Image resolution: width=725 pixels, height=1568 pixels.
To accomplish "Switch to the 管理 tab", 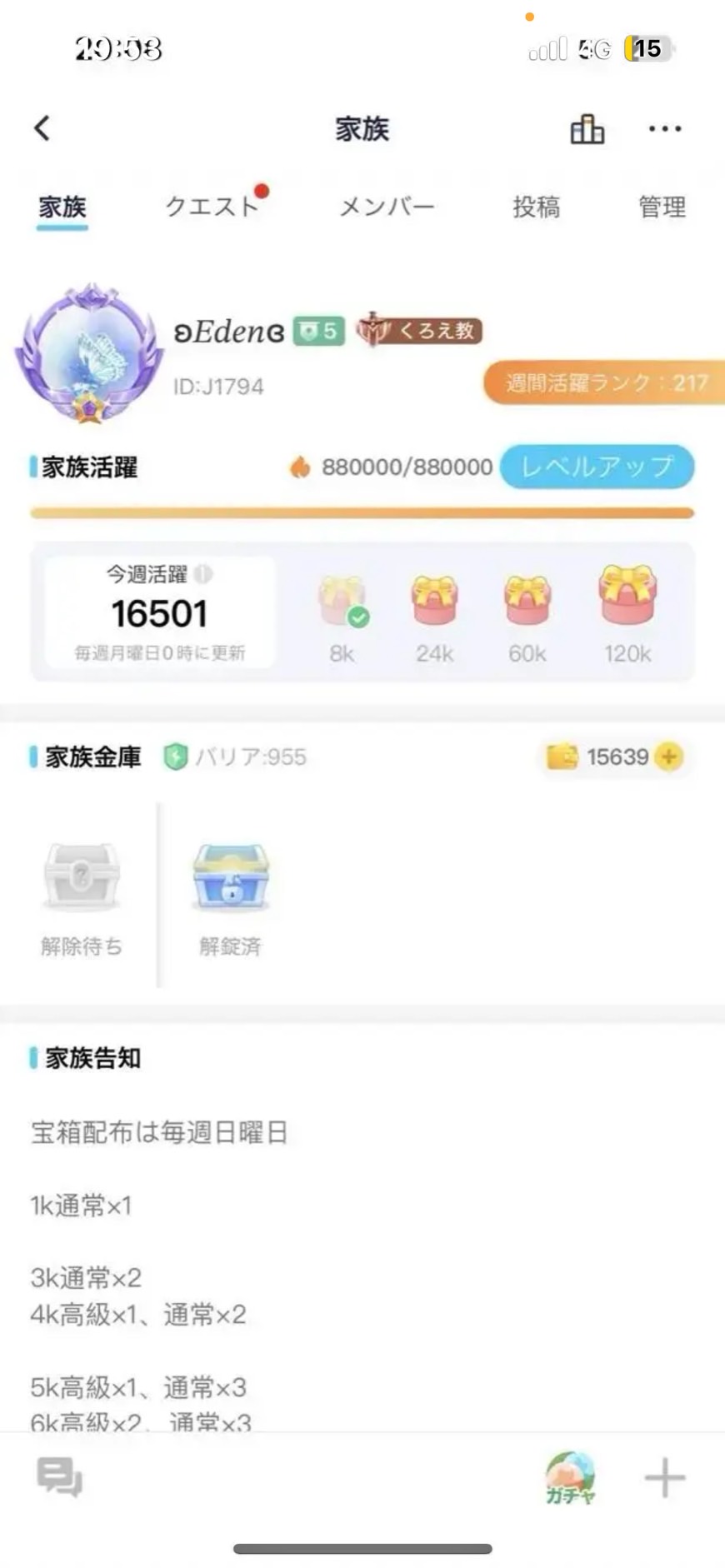I will pos(662,207).
